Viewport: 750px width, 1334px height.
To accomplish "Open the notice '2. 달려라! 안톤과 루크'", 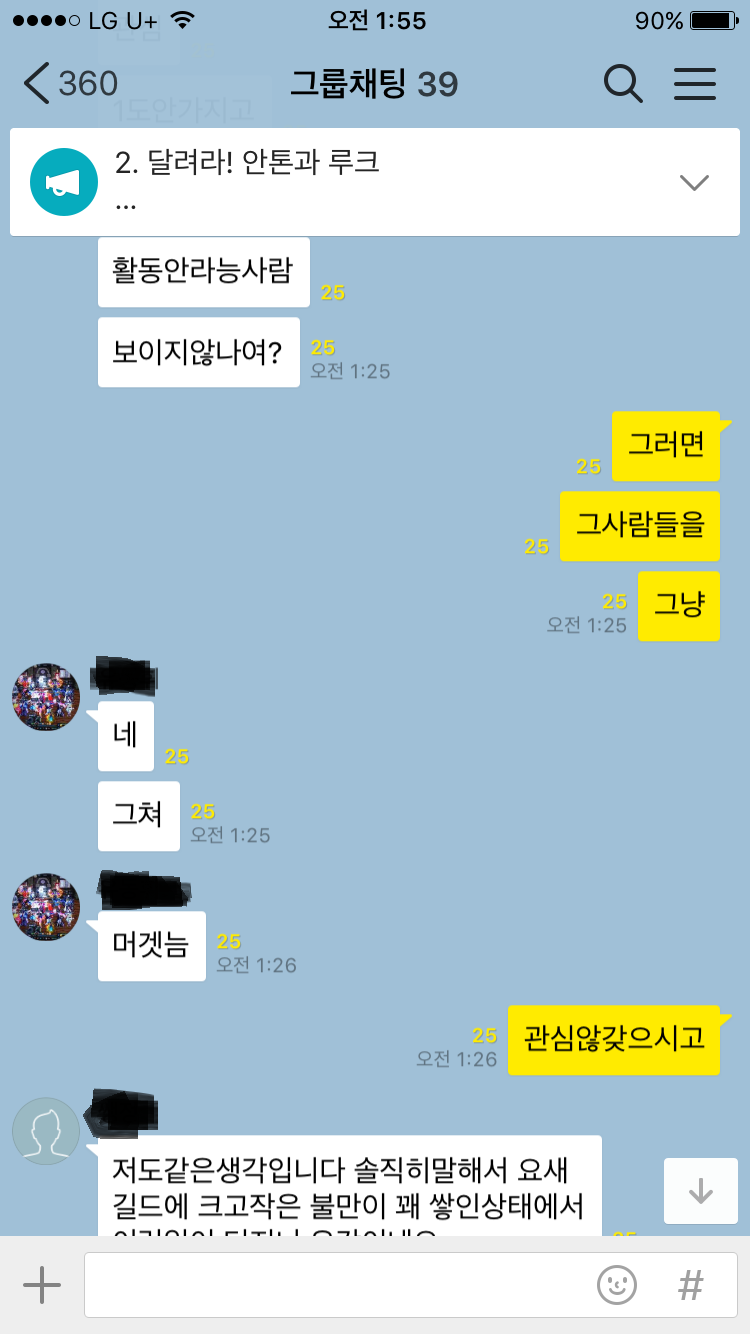I will [x=300, y=180].
